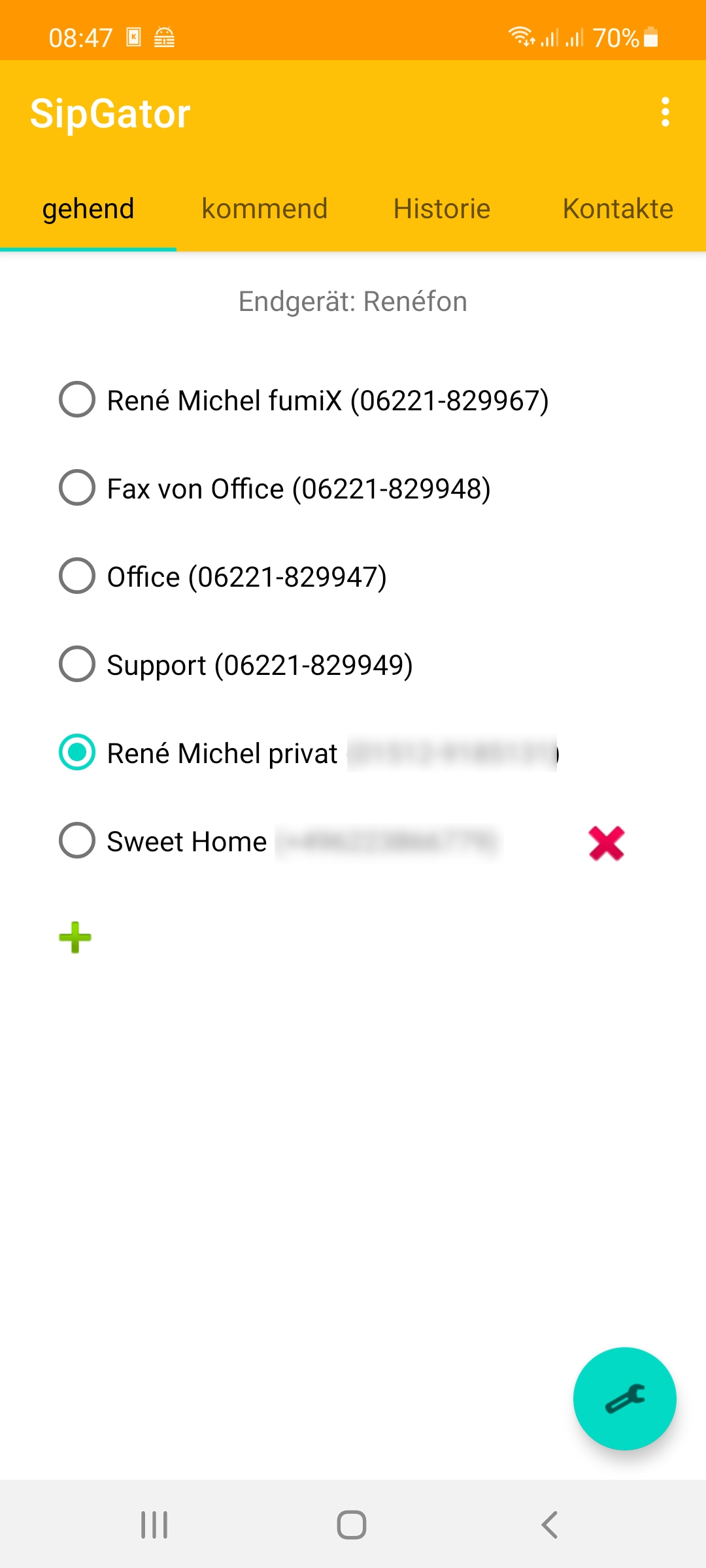Choose Fax von Office radio option

point(275,488)
